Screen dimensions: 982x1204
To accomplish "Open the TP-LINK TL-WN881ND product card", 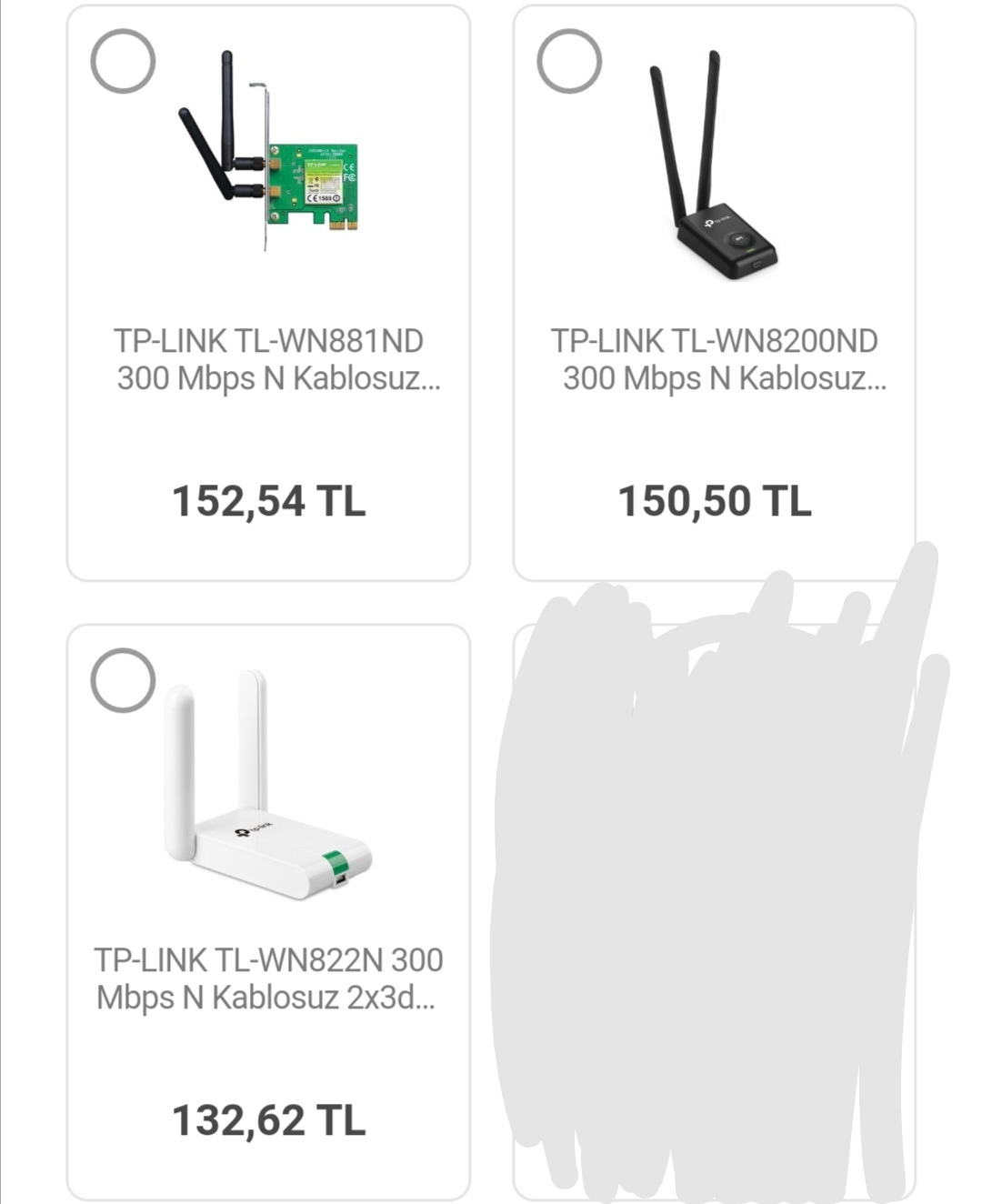I will (x=268, y=358).
